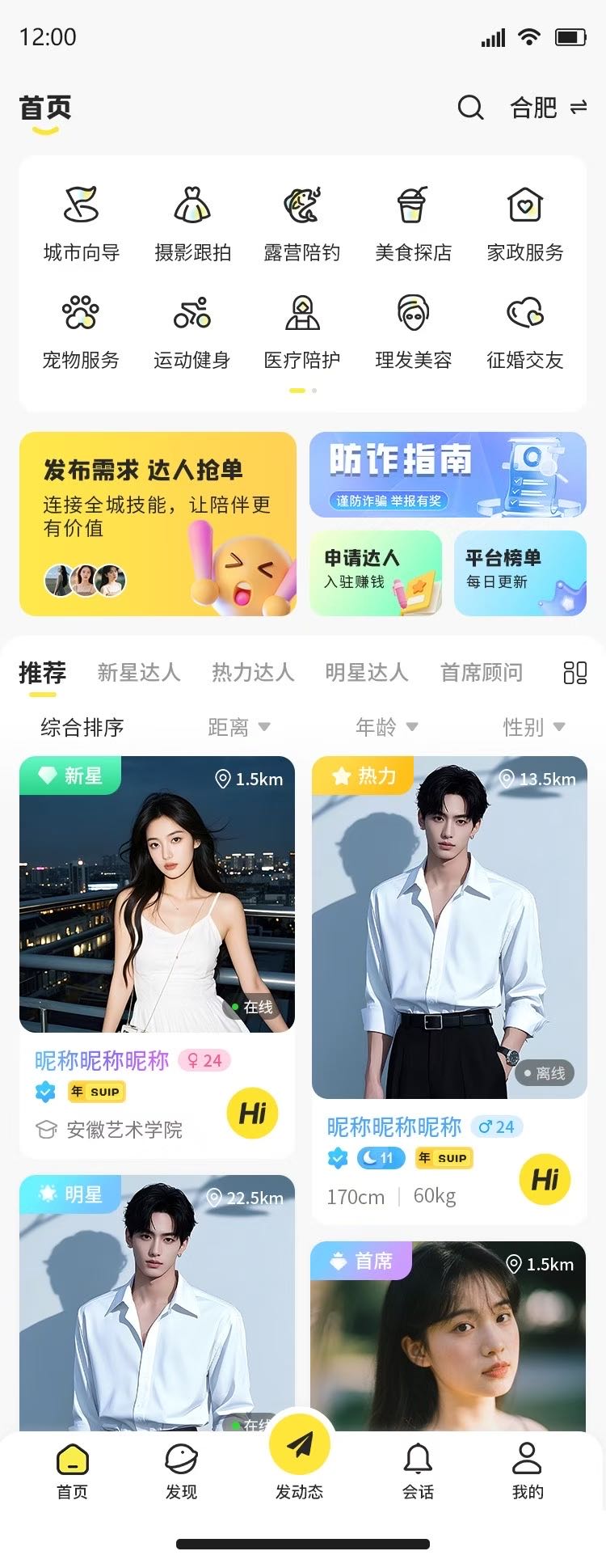Open the 医疗陪护 medical care icon
The image size is (606, 1568).
tap(302, 328)
